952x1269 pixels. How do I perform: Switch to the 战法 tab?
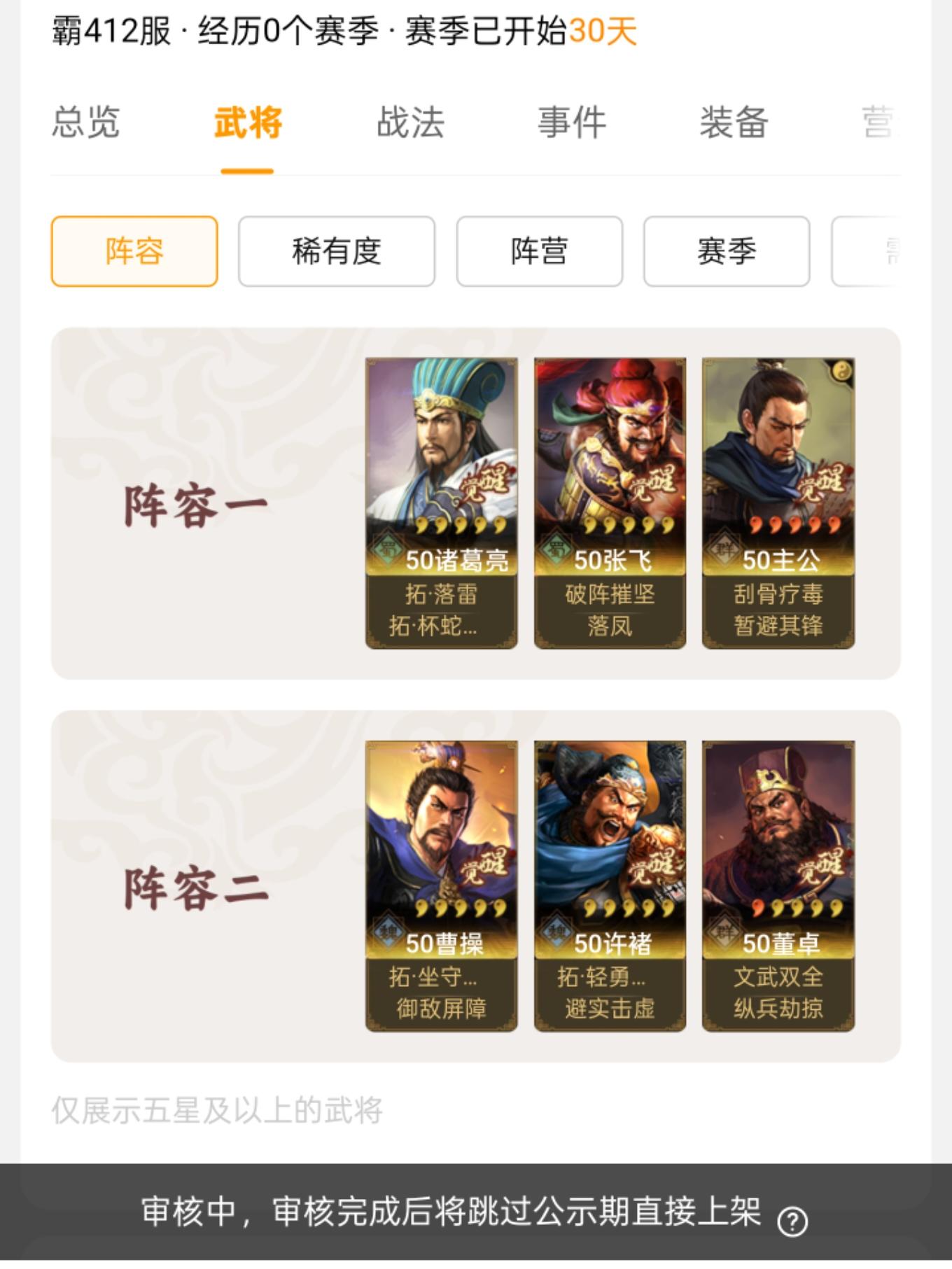coord(411,122)
